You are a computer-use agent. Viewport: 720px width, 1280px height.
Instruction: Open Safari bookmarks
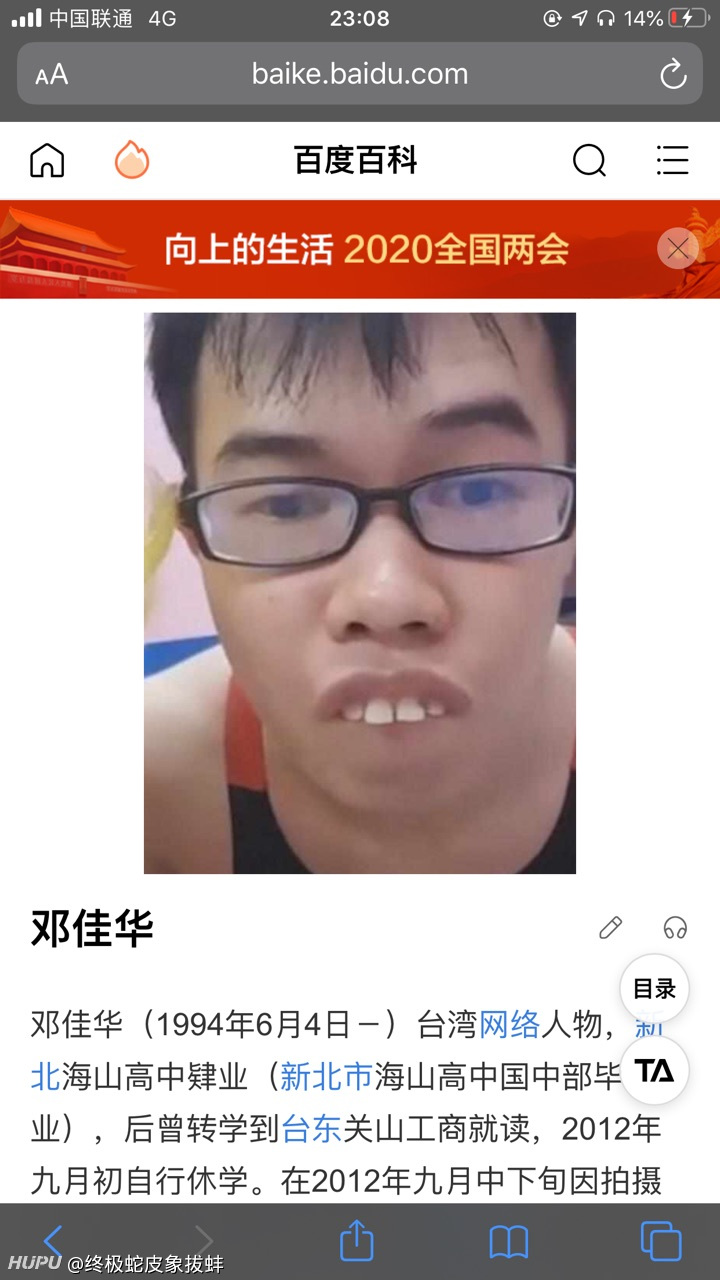click(509, 1242)
